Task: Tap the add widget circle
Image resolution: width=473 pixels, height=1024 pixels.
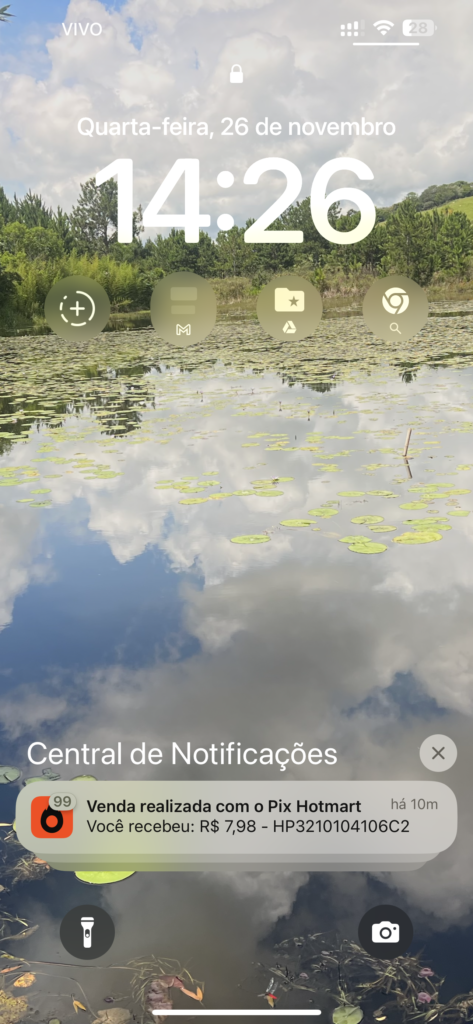Action: (x=77, y=308)
